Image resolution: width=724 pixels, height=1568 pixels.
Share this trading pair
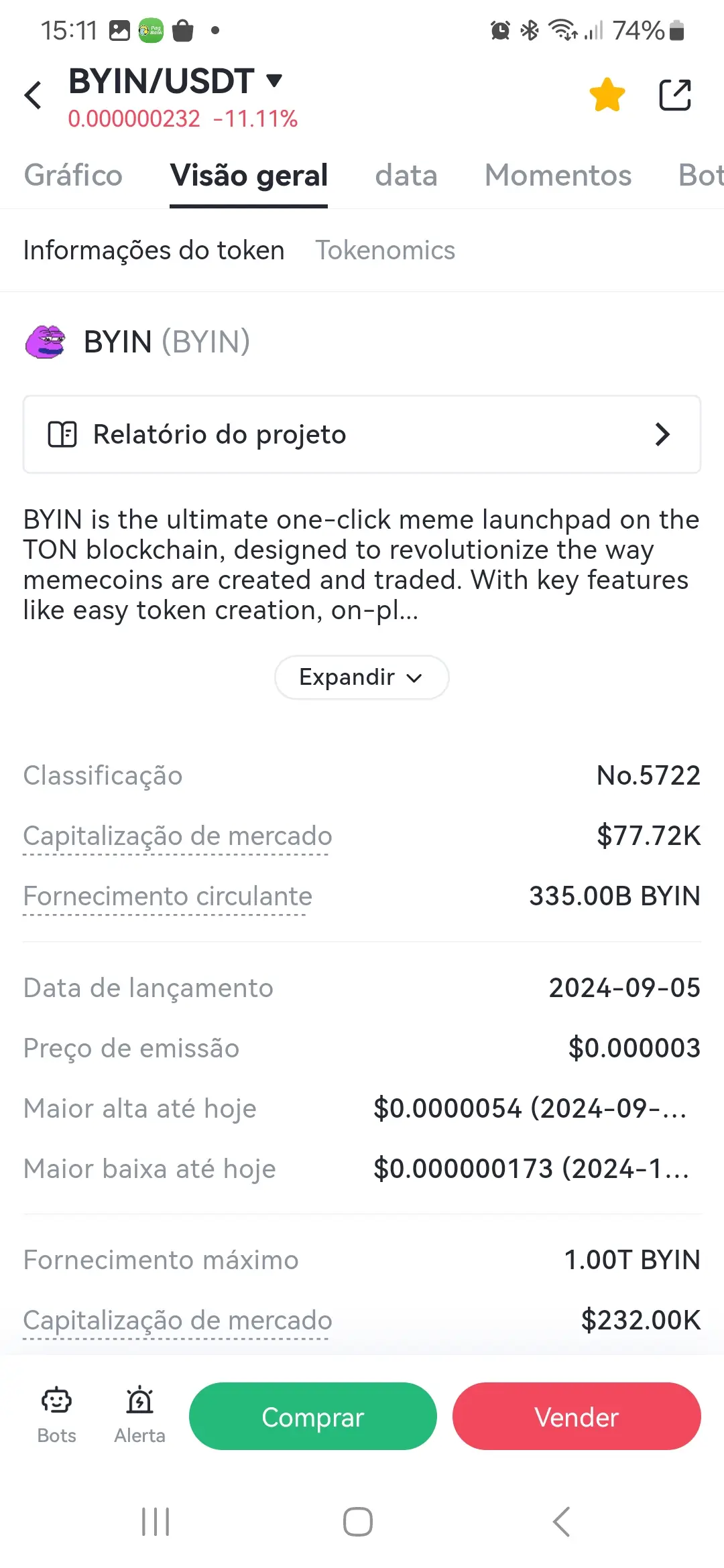pos(674,94)
